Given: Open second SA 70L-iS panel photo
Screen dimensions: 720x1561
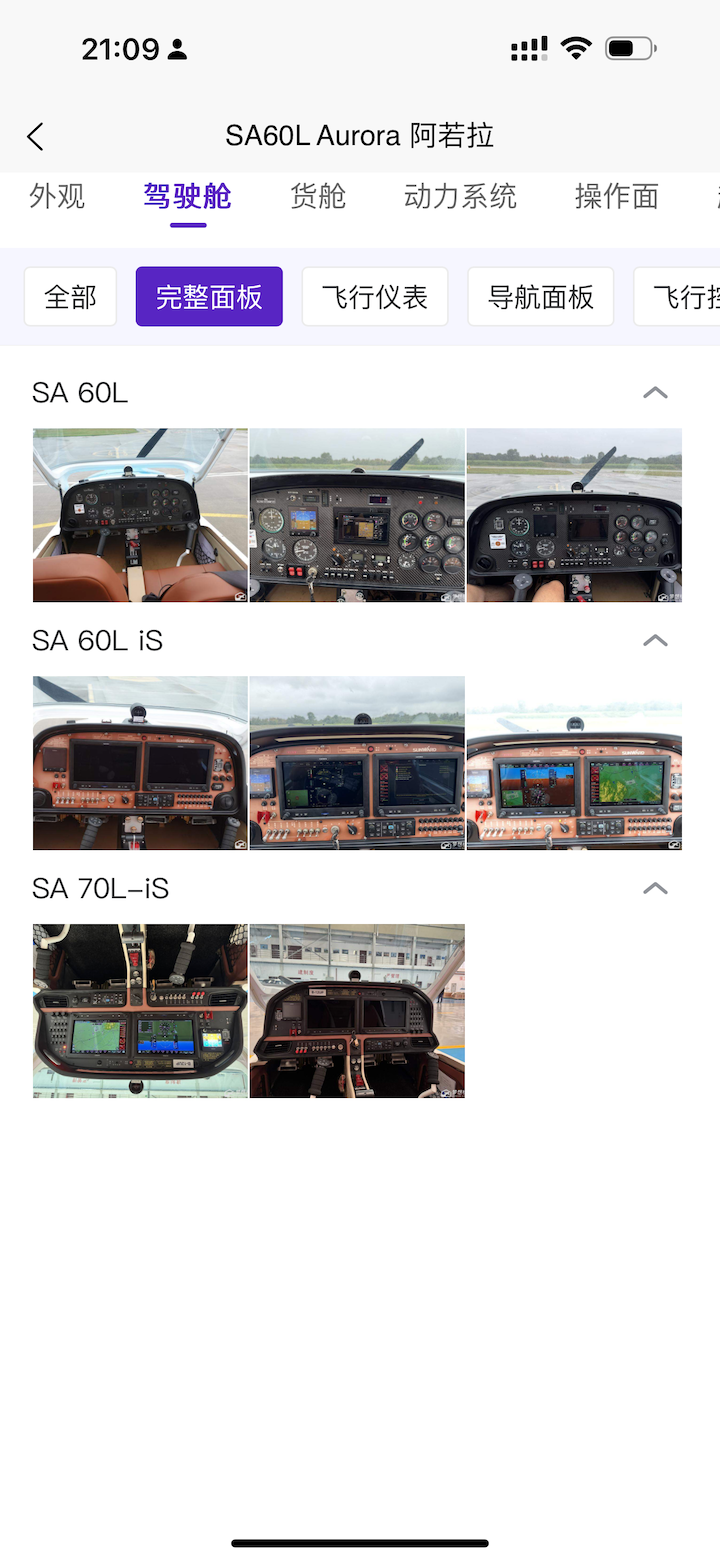Looking at the screenshot, I should click(x=357, y=1011).
